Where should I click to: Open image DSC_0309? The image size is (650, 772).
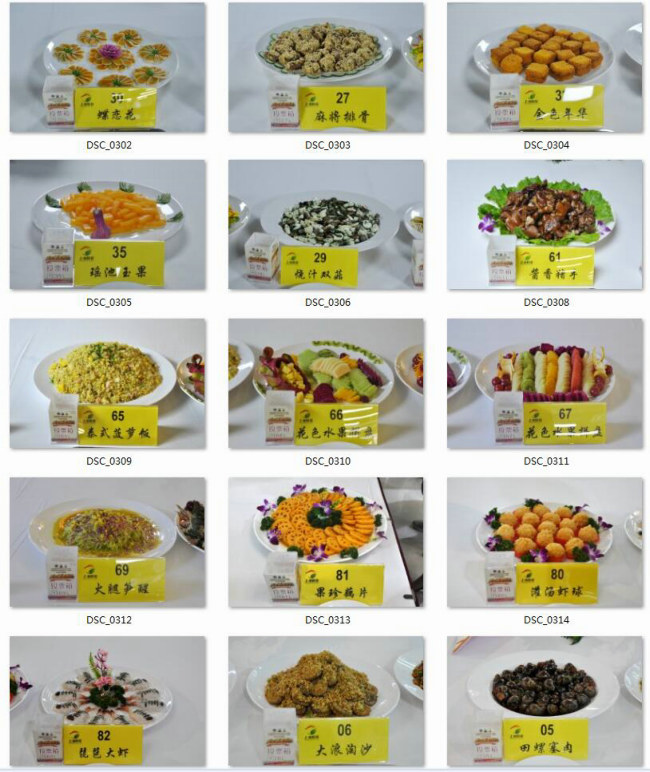click(x=108, y=383)
